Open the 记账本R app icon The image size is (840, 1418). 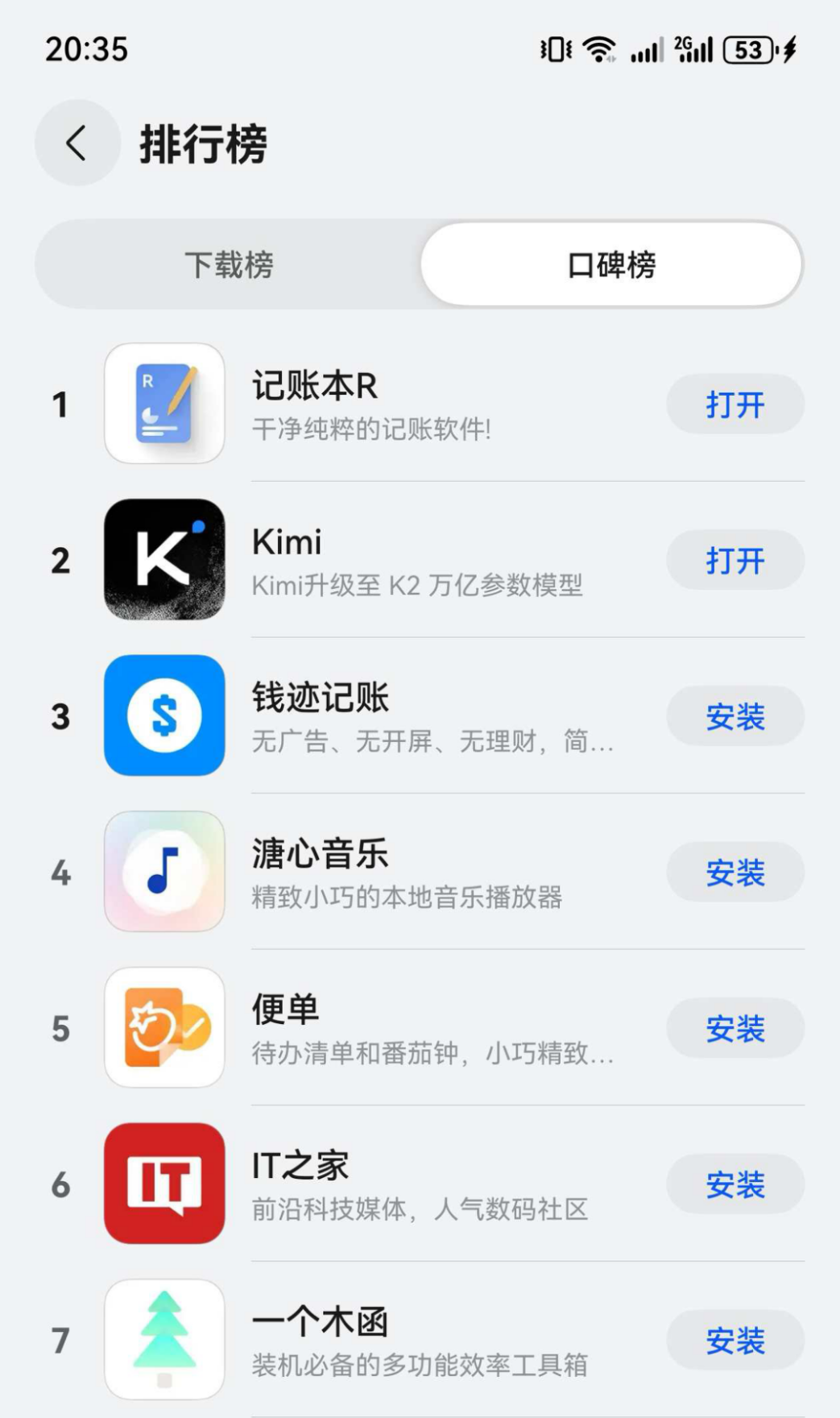[x=163, y=405]
